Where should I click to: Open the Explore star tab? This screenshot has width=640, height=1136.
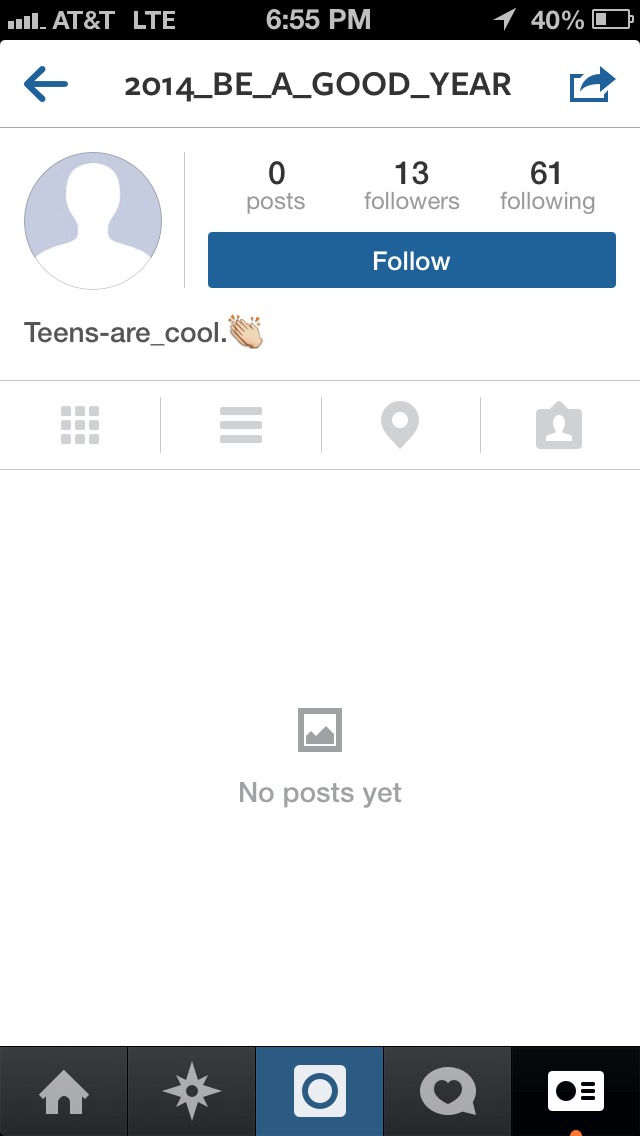click(191, 1091)
